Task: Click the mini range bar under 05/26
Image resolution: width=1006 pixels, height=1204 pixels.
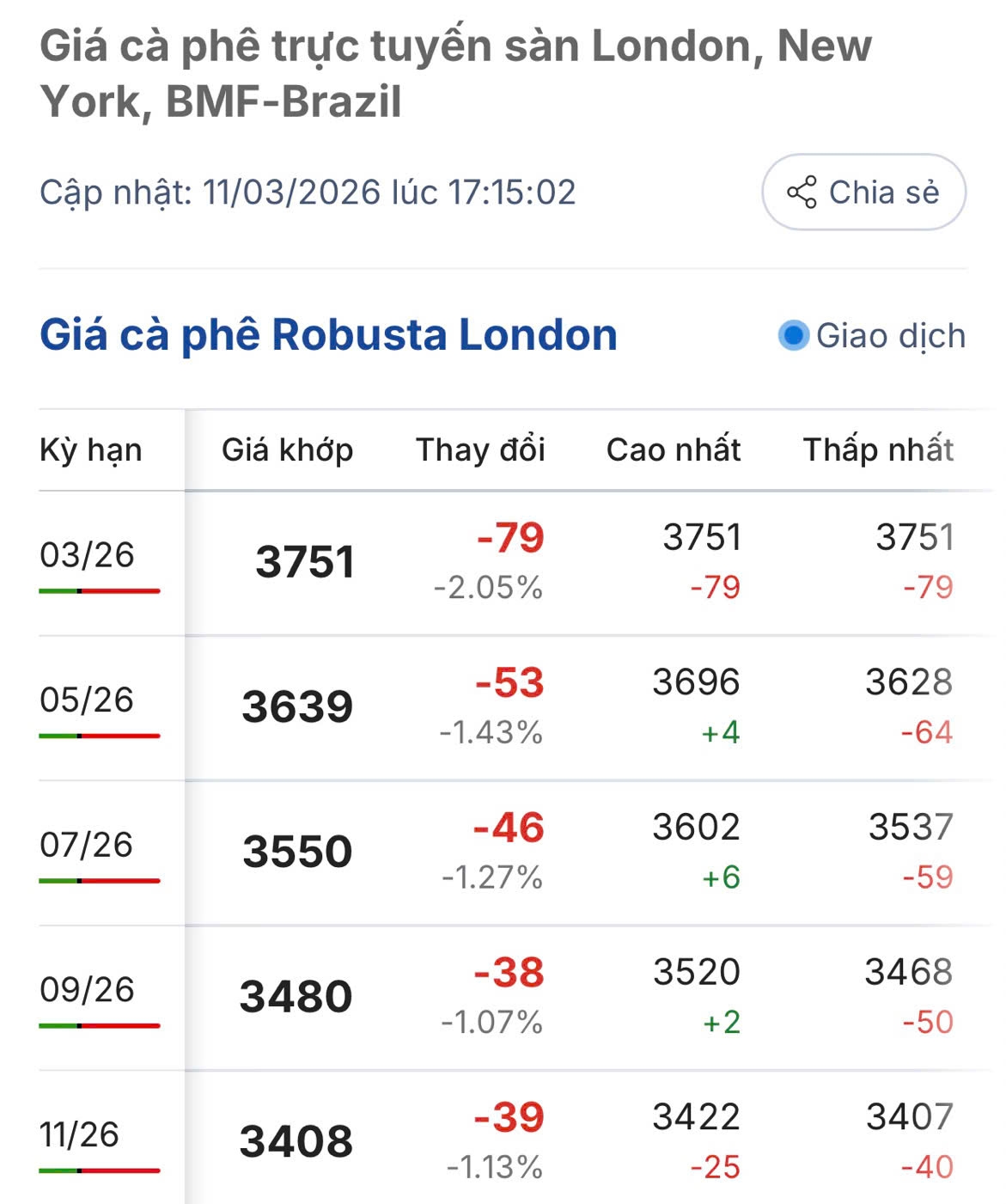Action: click(98, 735)
